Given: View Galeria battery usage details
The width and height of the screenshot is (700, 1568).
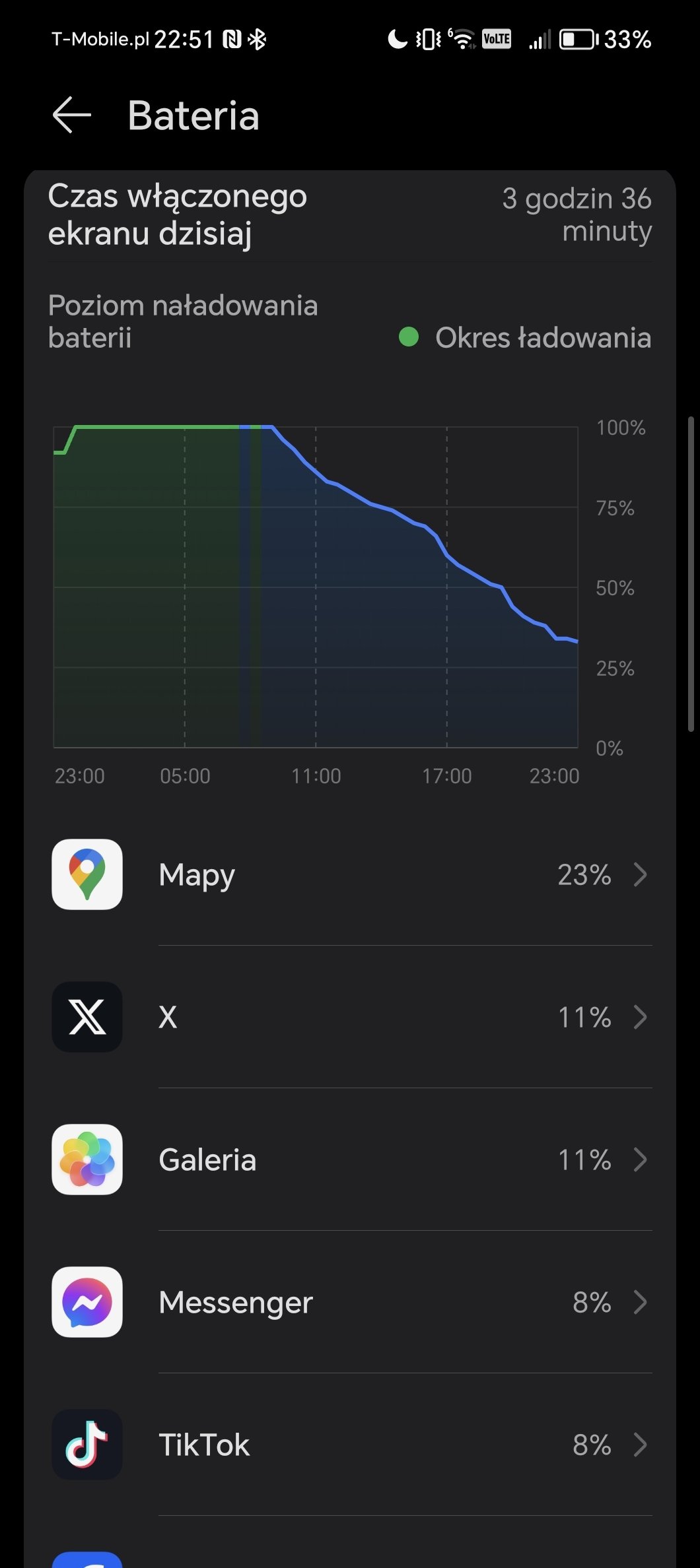Looking at the screenshot, I should [350, 1160].
